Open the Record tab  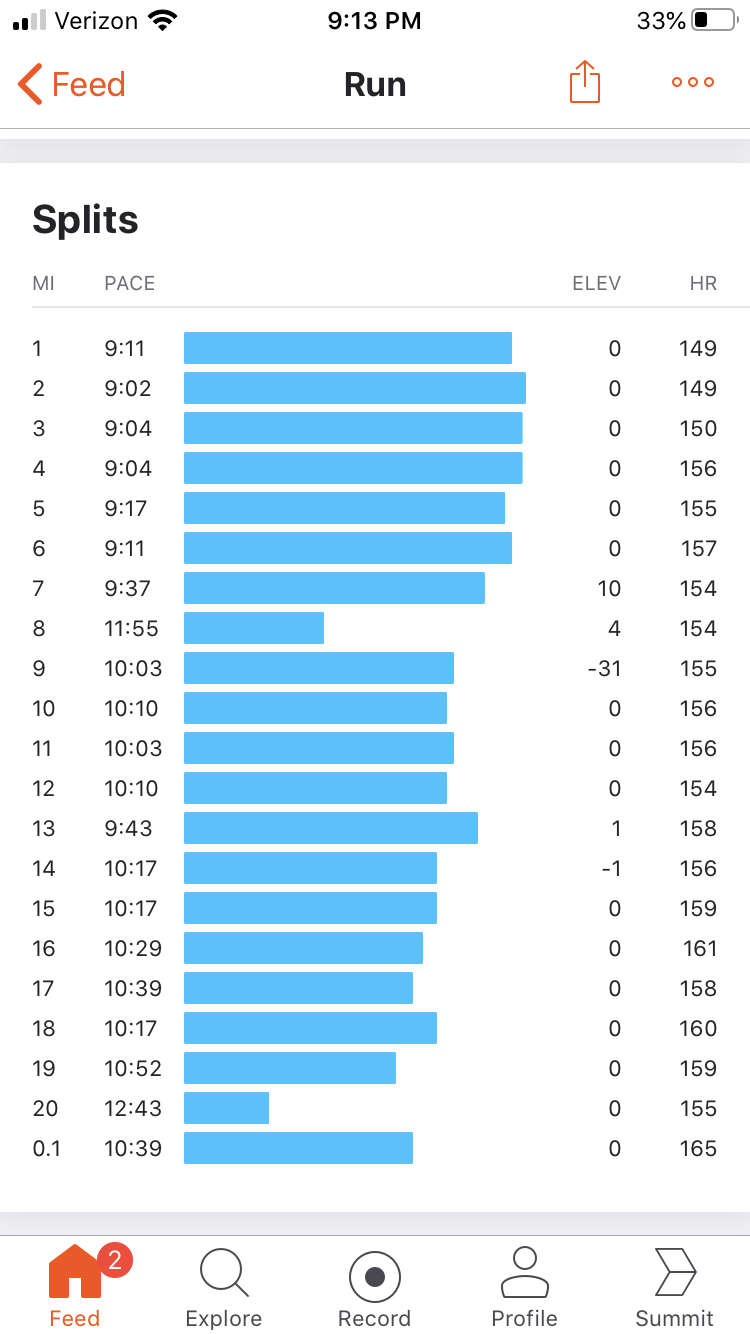[x=374, y=1285]
